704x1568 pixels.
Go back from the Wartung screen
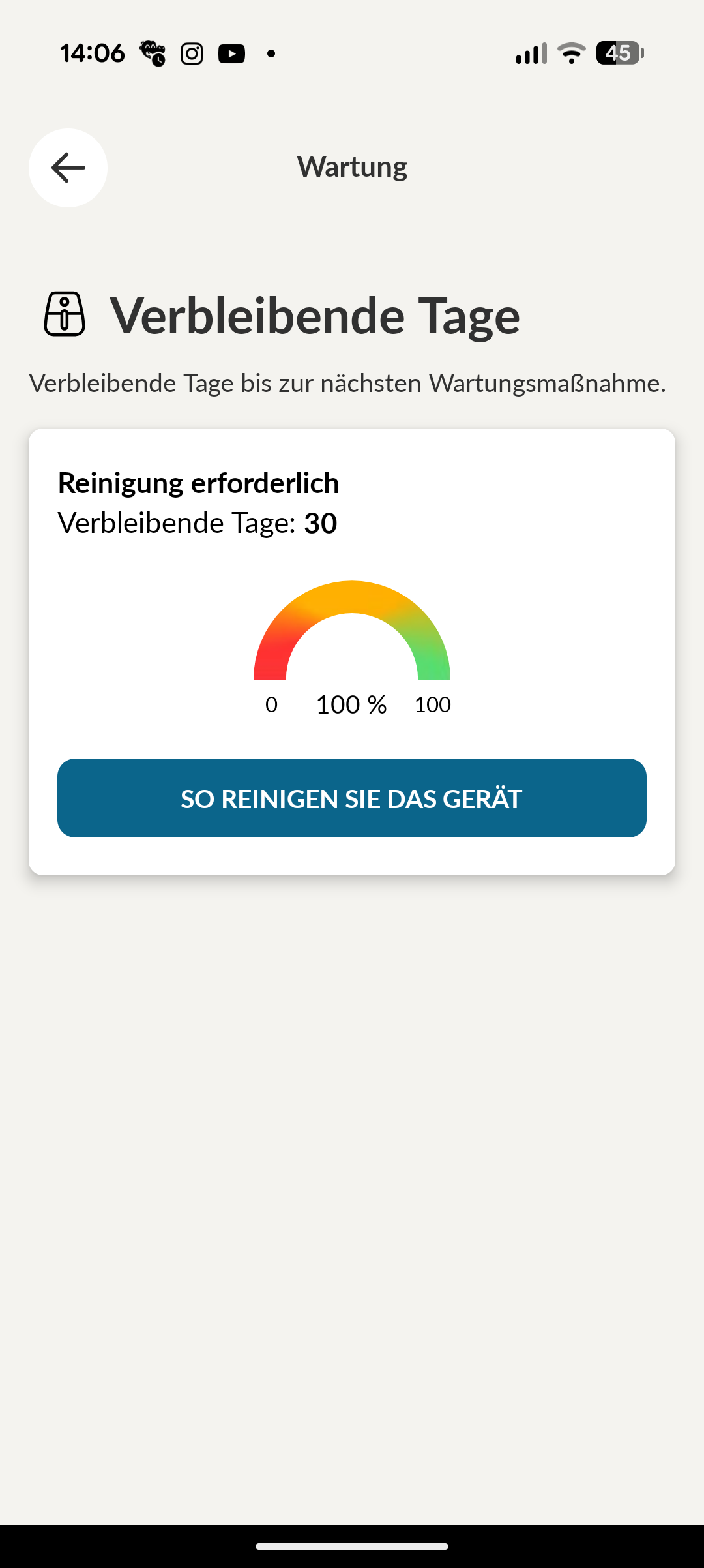(68, 168)
